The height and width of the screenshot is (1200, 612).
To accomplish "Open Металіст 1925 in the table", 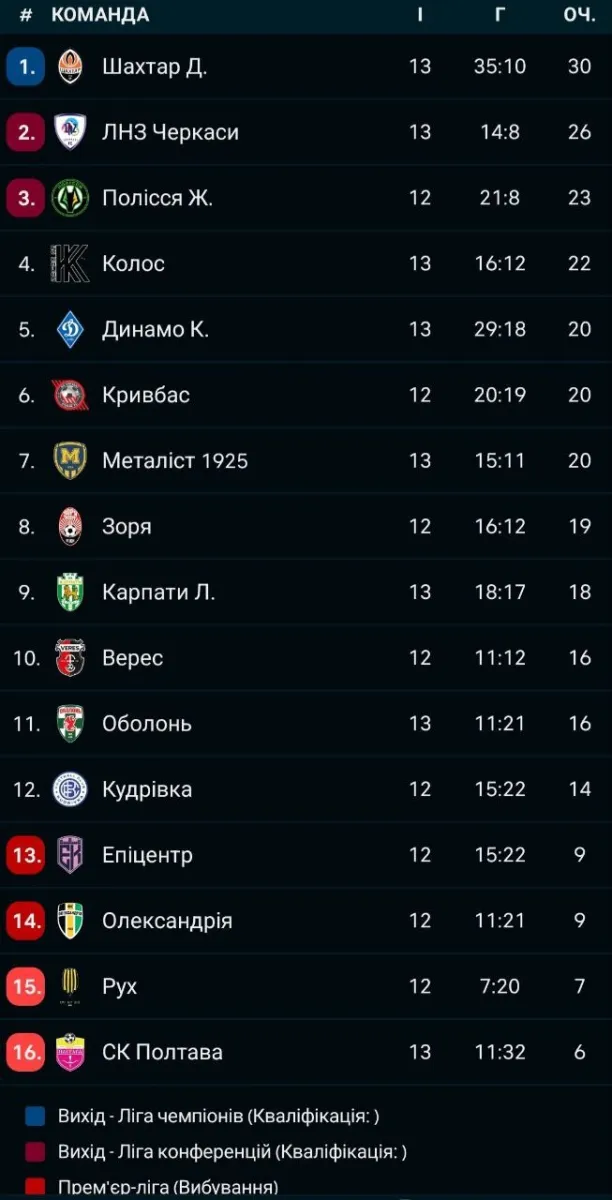I will tap(174, 461).
